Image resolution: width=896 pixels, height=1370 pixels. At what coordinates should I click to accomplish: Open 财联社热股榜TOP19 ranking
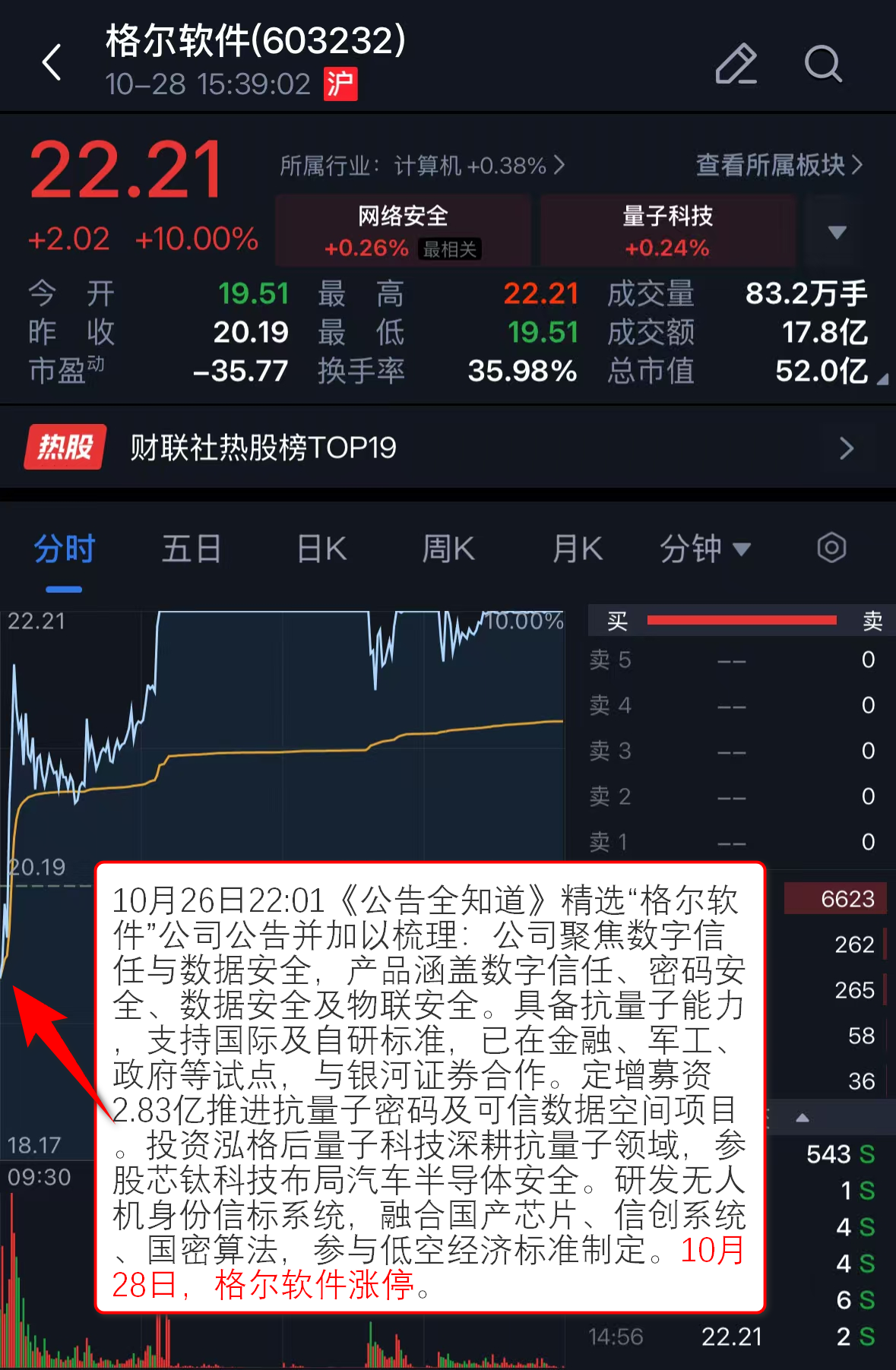[448, 448]
